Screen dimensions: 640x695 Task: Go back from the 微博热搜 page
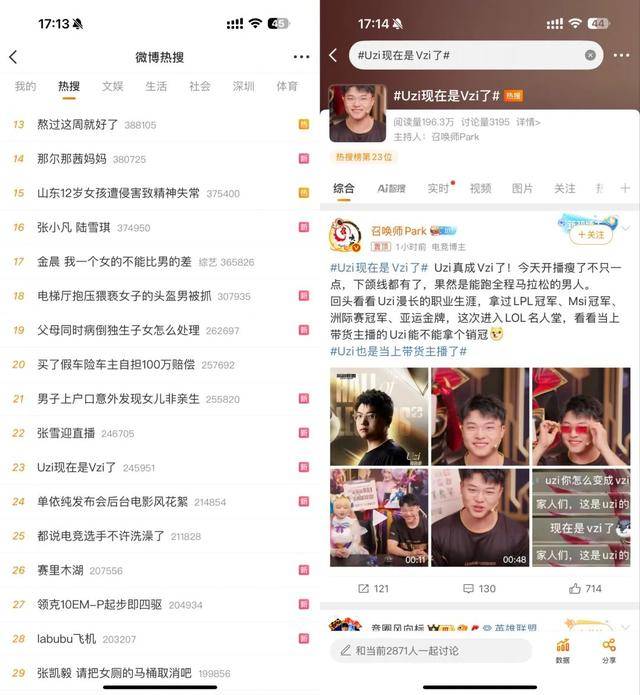tap(13, 57)
